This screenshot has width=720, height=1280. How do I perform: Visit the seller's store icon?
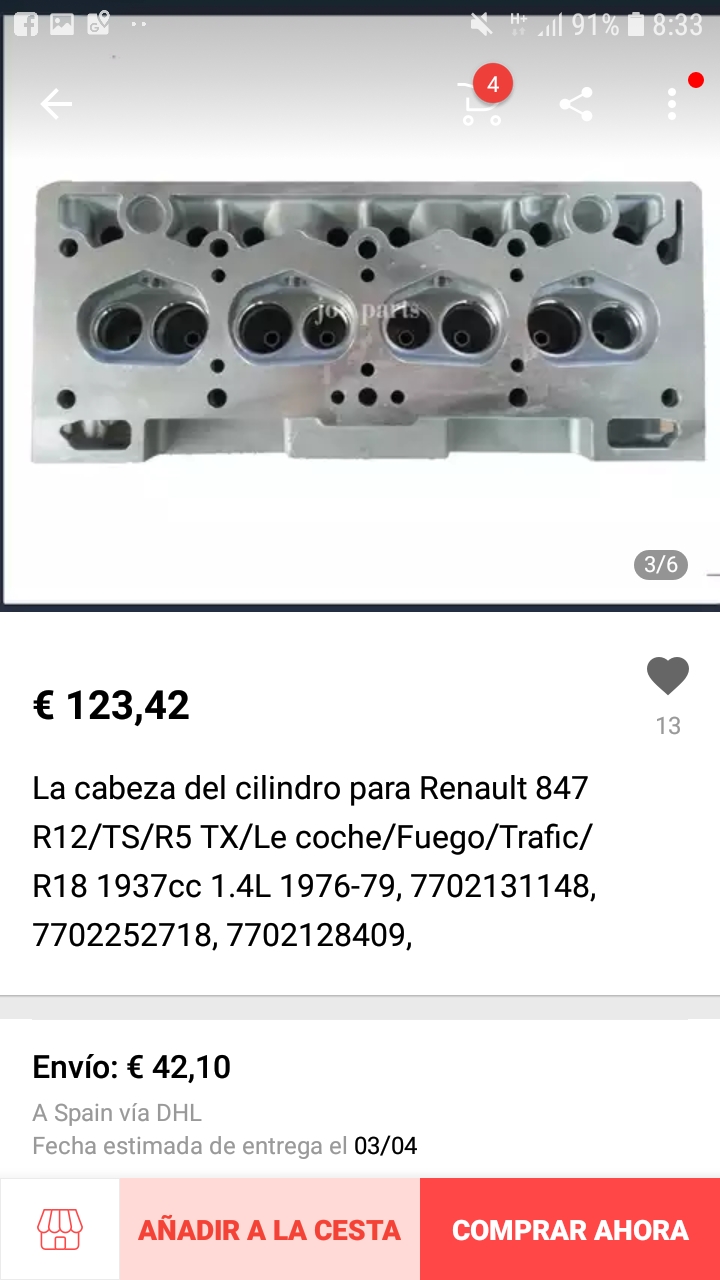[x=60, y=1229]
